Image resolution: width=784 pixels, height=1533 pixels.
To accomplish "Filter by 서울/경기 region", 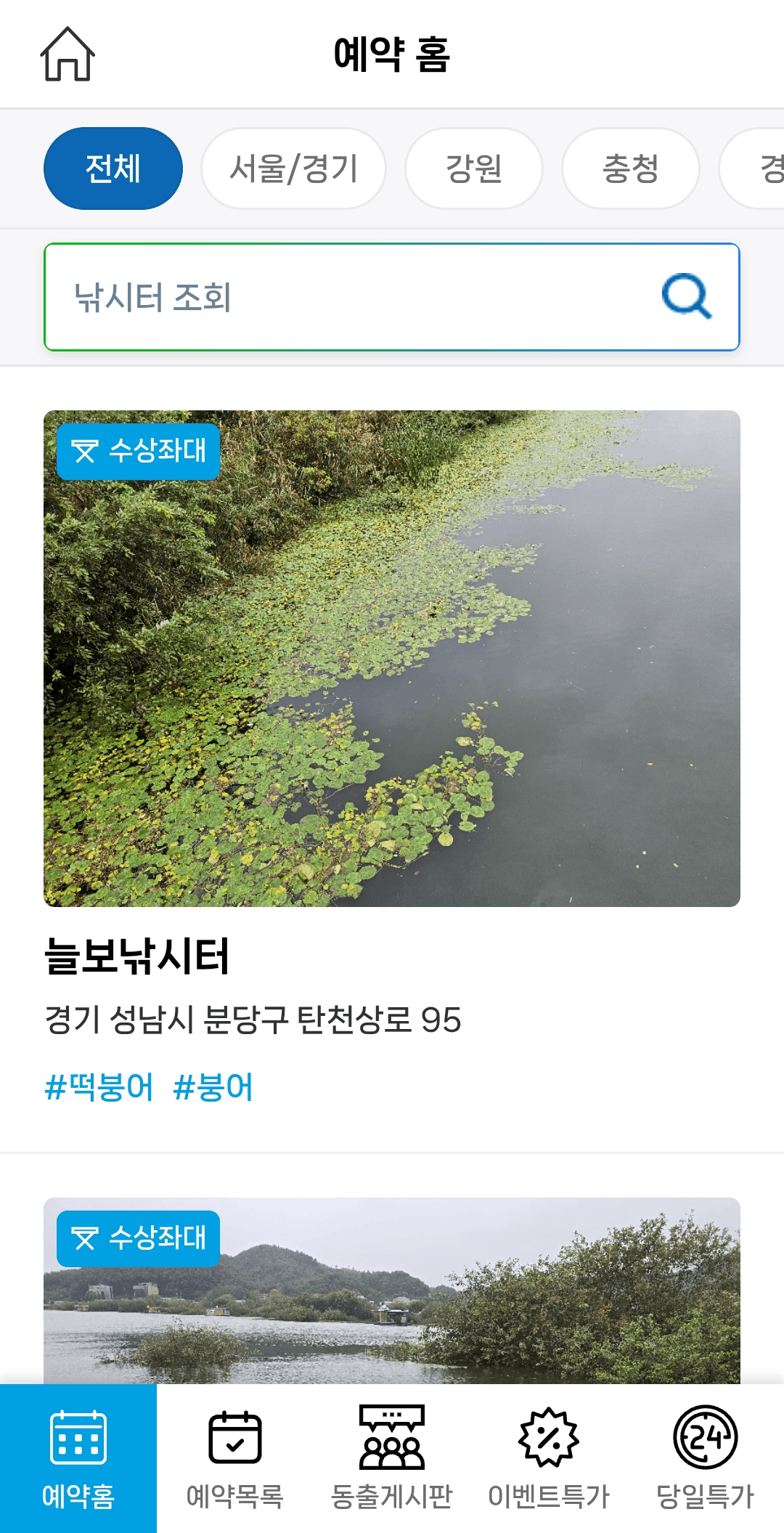I will [293, 168].
